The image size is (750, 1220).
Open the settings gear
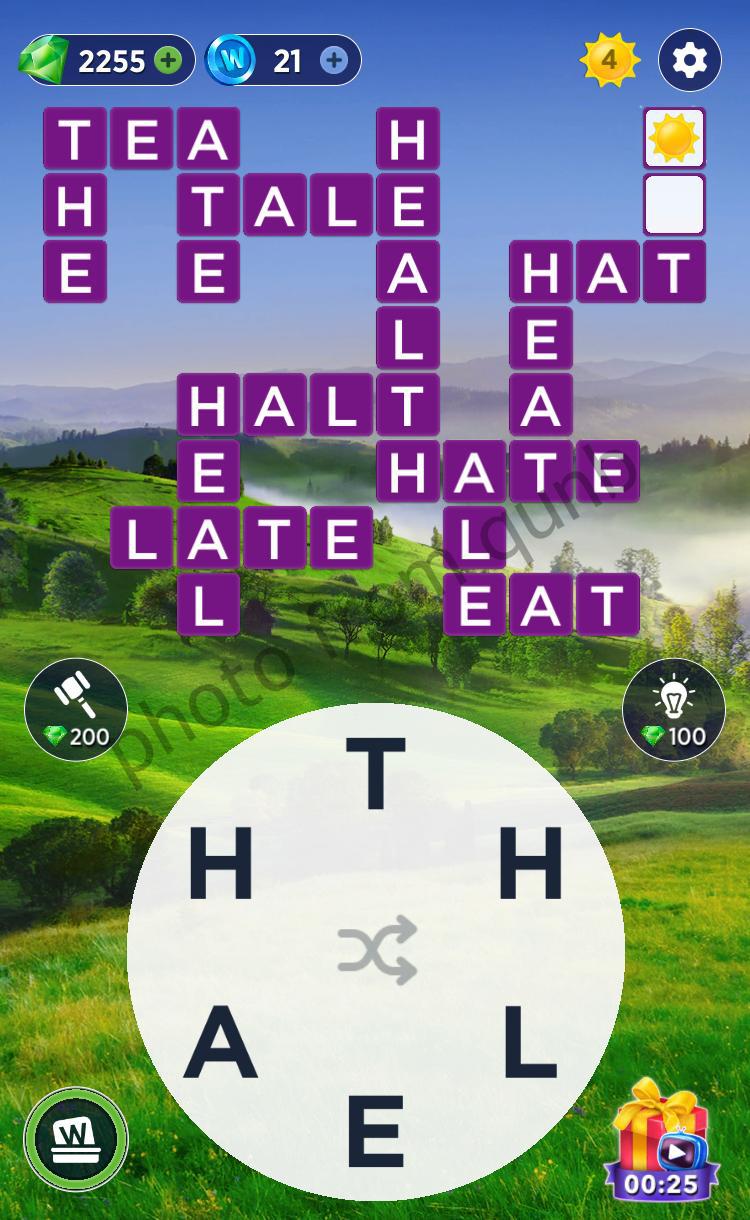point(689,61)
